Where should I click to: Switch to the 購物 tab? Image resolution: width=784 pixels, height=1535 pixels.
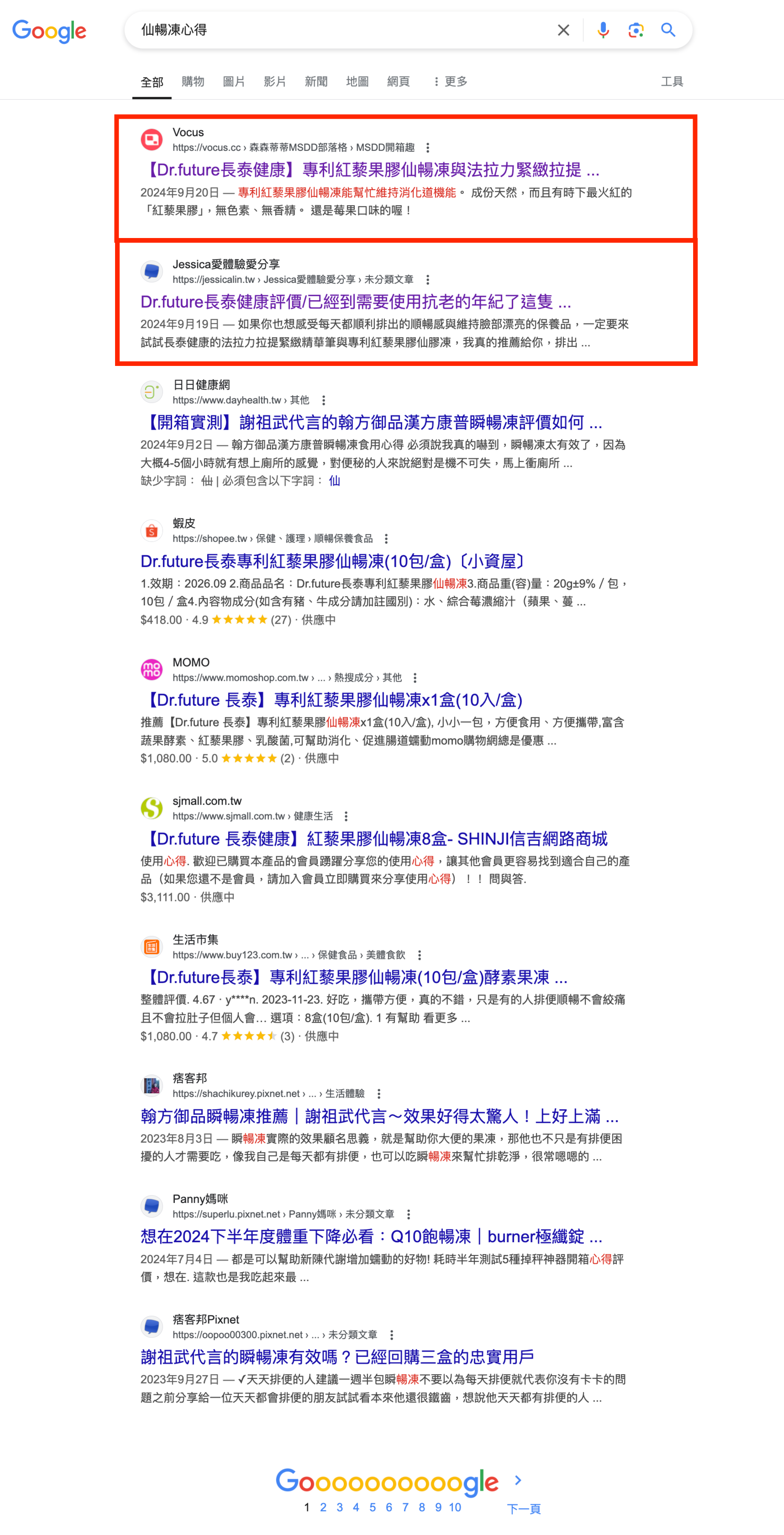tap(193, 82)
